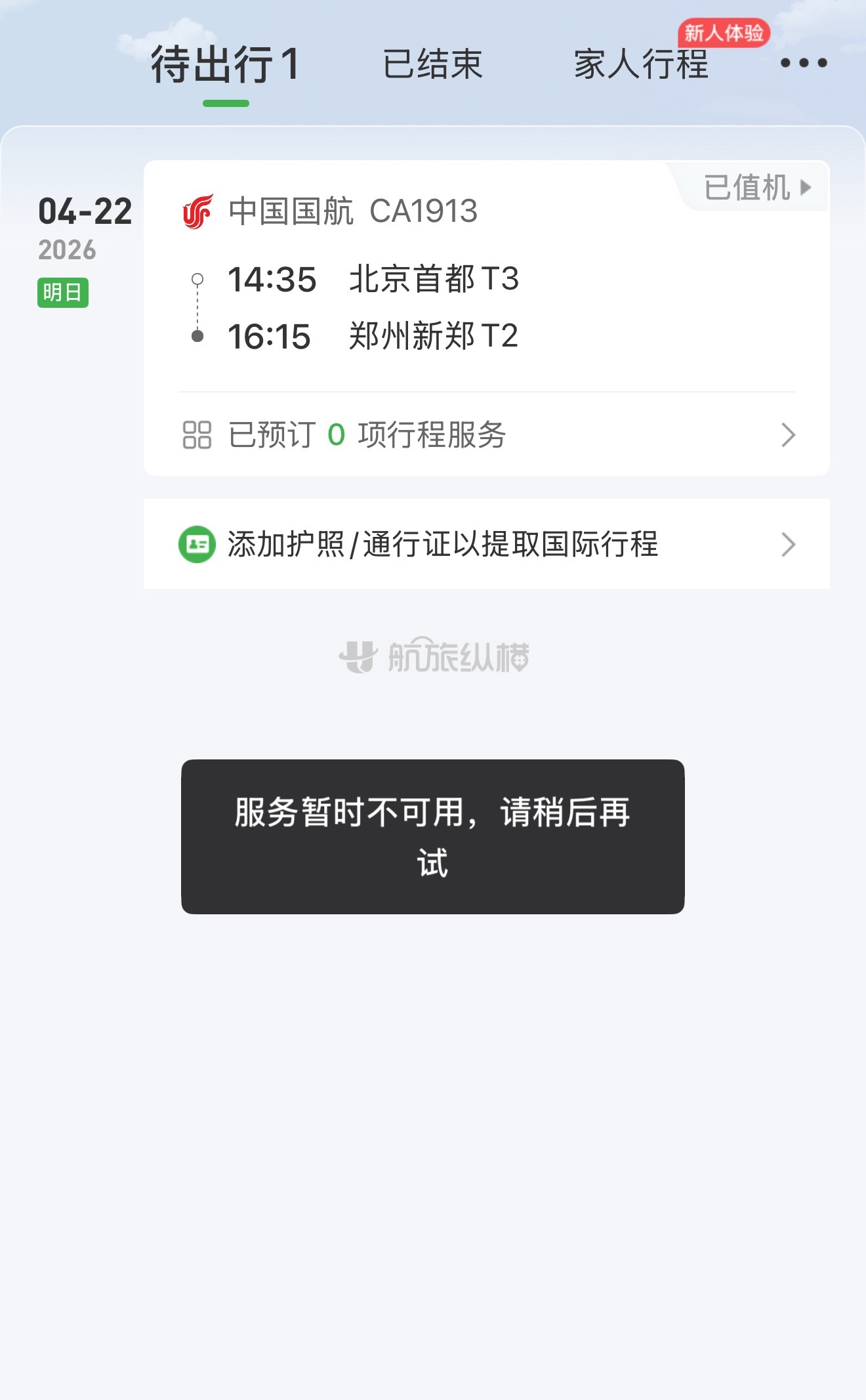Click the Air China airline logo
866x1400 pixels.
click(x=198, y=211)
